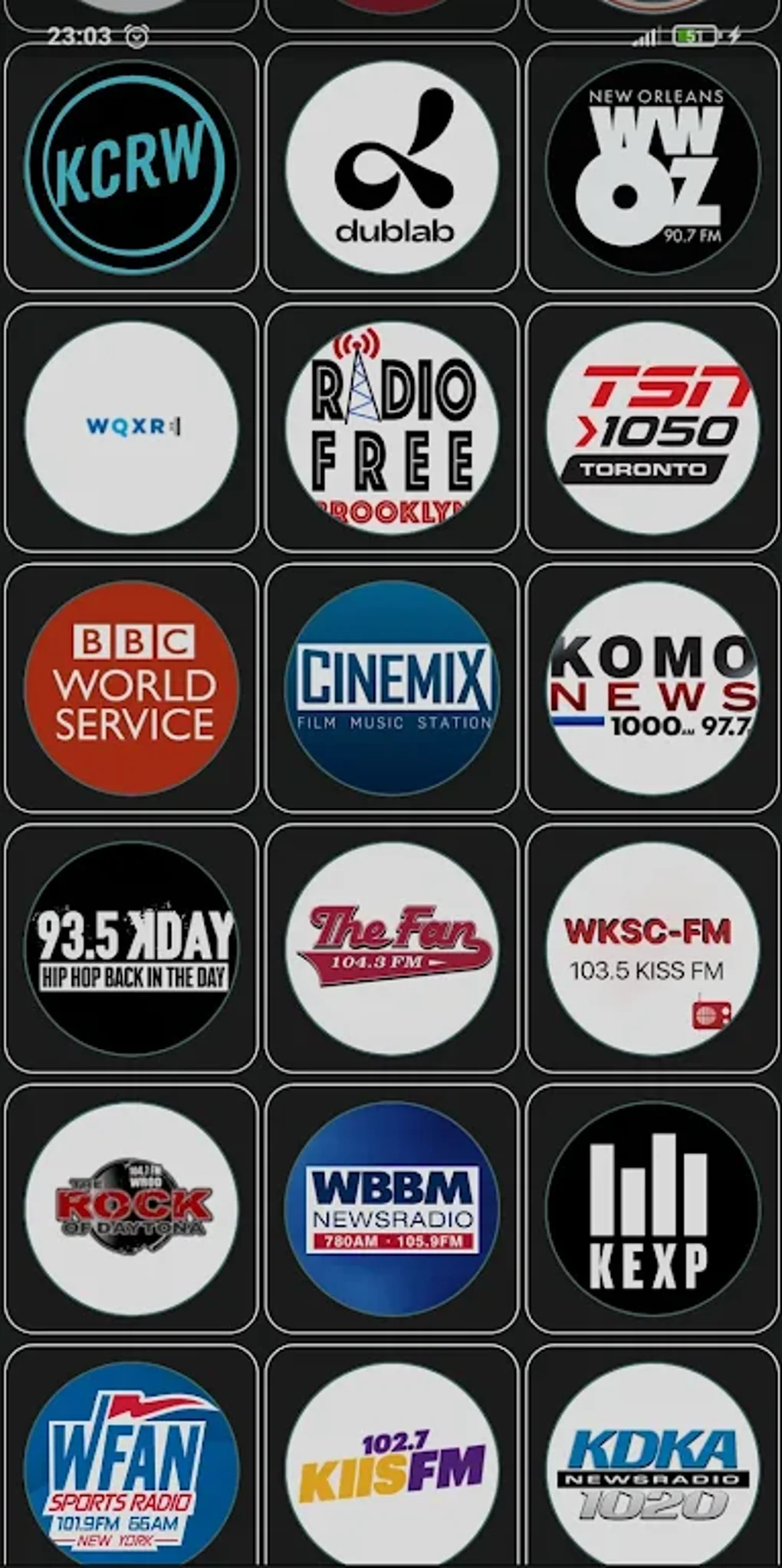Open Cinemix film music station

(x=392, y=688)
